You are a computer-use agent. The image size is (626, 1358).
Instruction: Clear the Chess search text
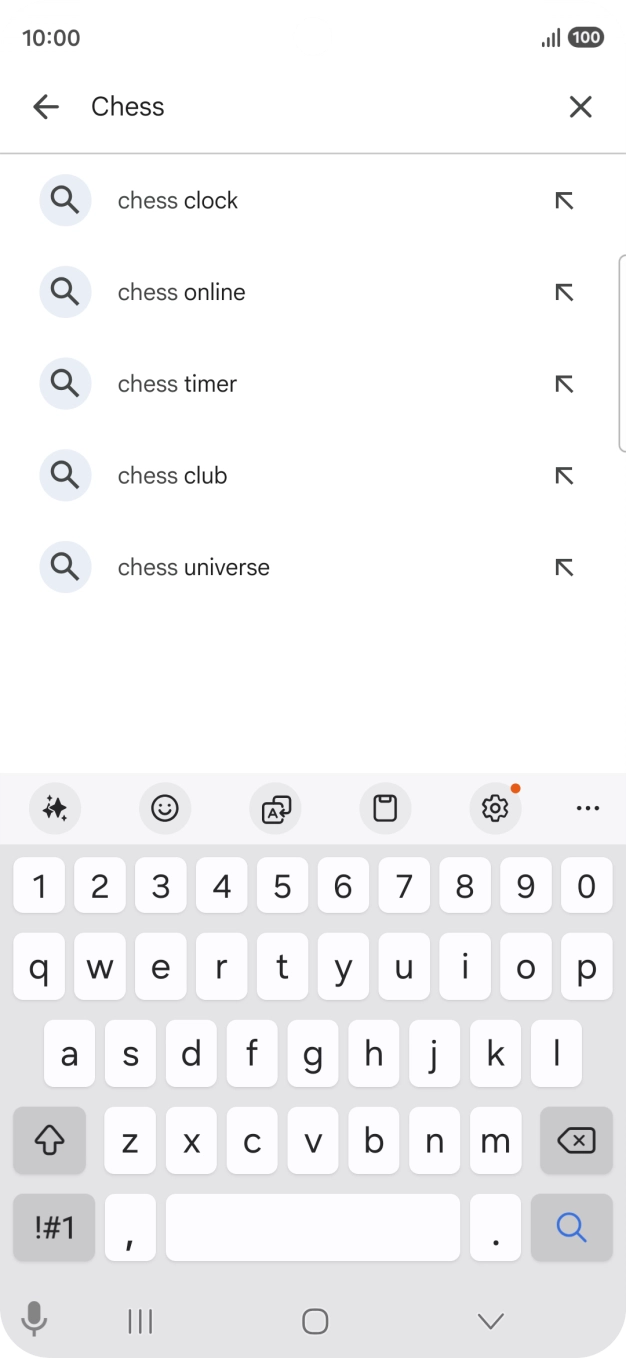pos(580,107)
